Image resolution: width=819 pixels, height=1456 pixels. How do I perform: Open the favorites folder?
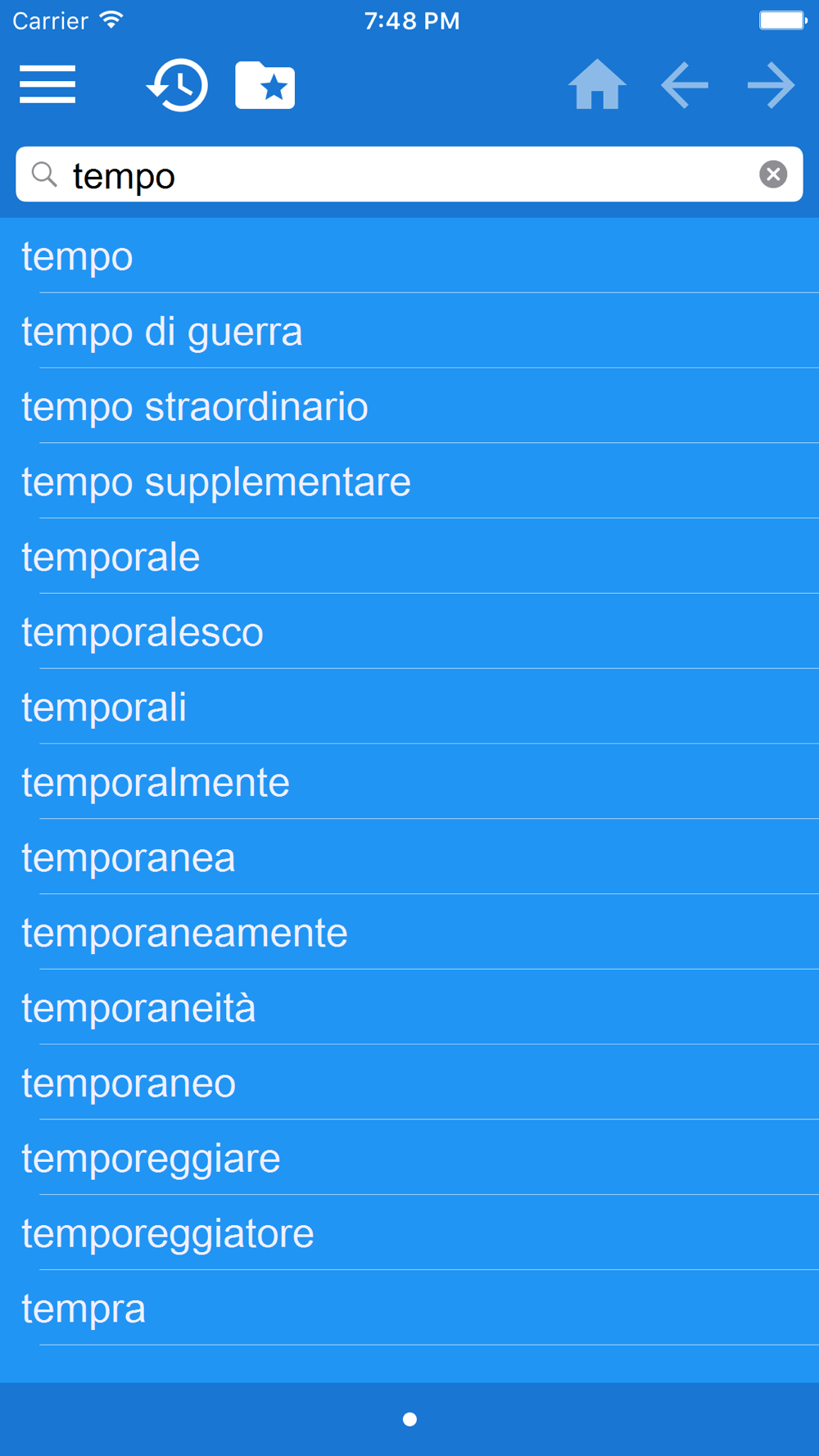tap(265, 84)
